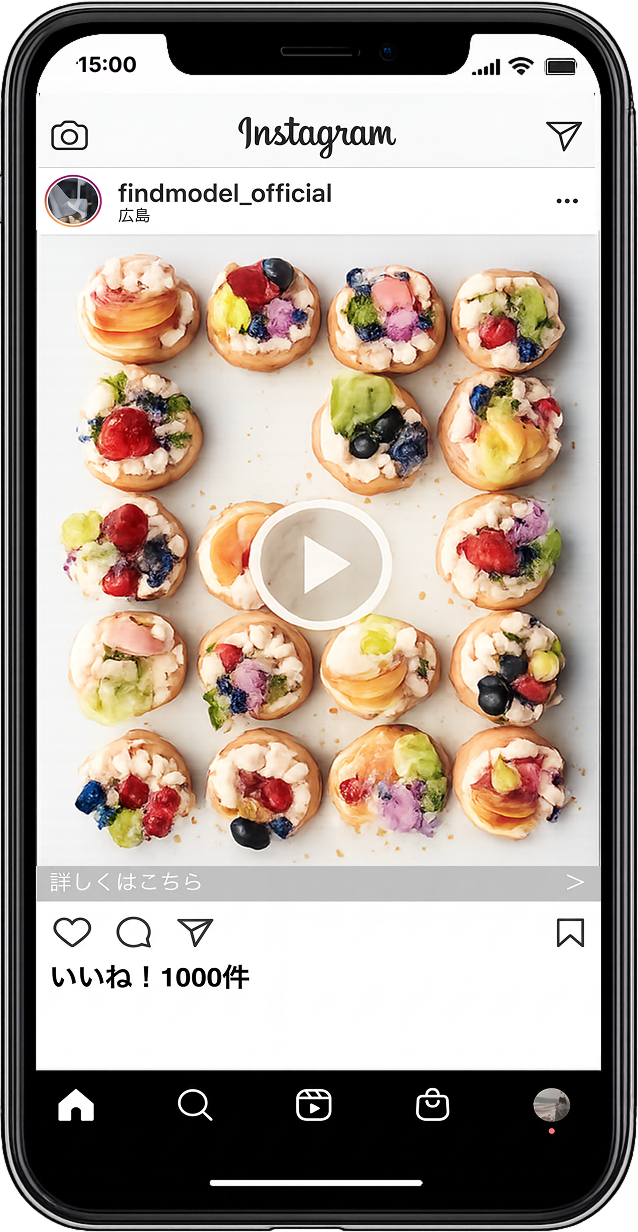Switch to the Reels tab
Screen dimensions: 638x1232
click(x=314, y=1105)
